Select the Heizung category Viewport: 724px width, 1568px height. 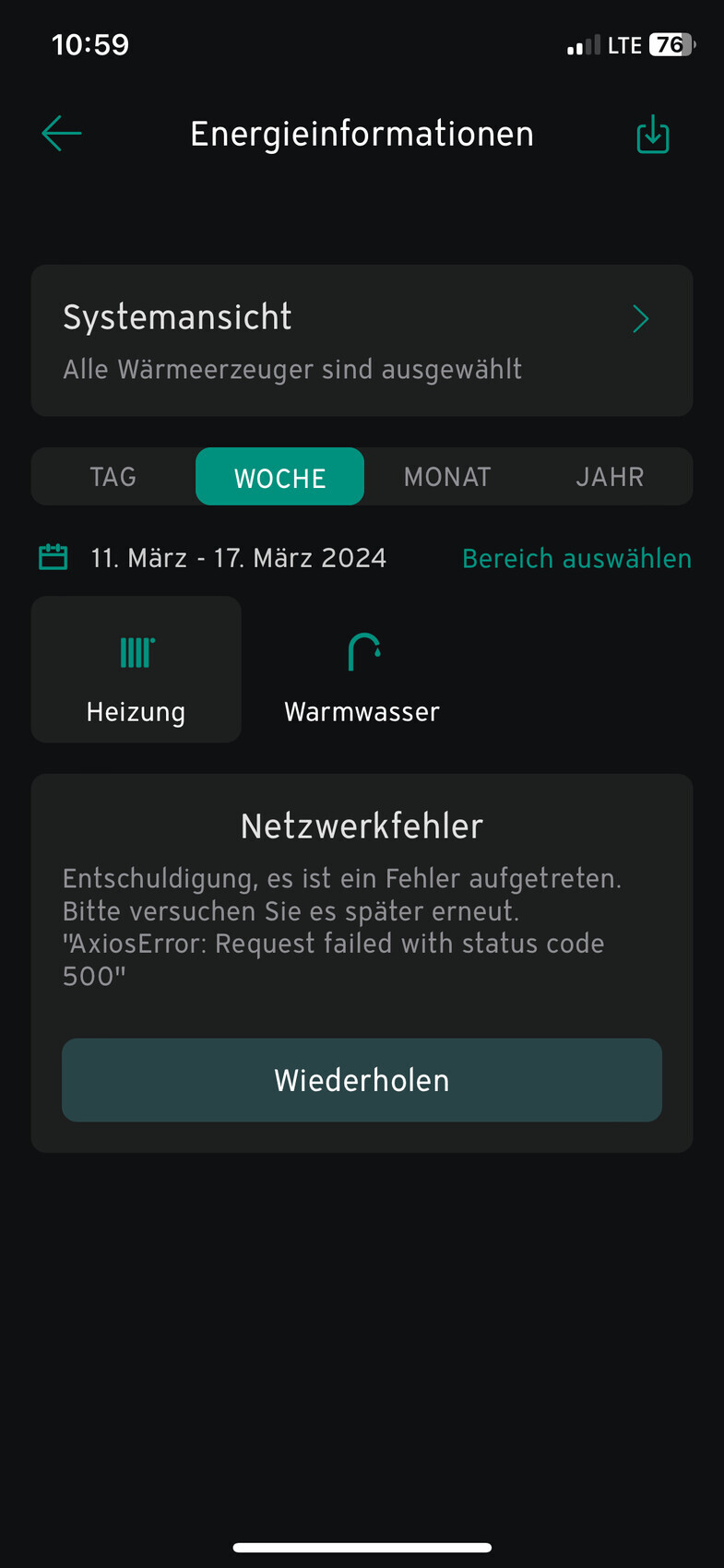pos(136,671)
